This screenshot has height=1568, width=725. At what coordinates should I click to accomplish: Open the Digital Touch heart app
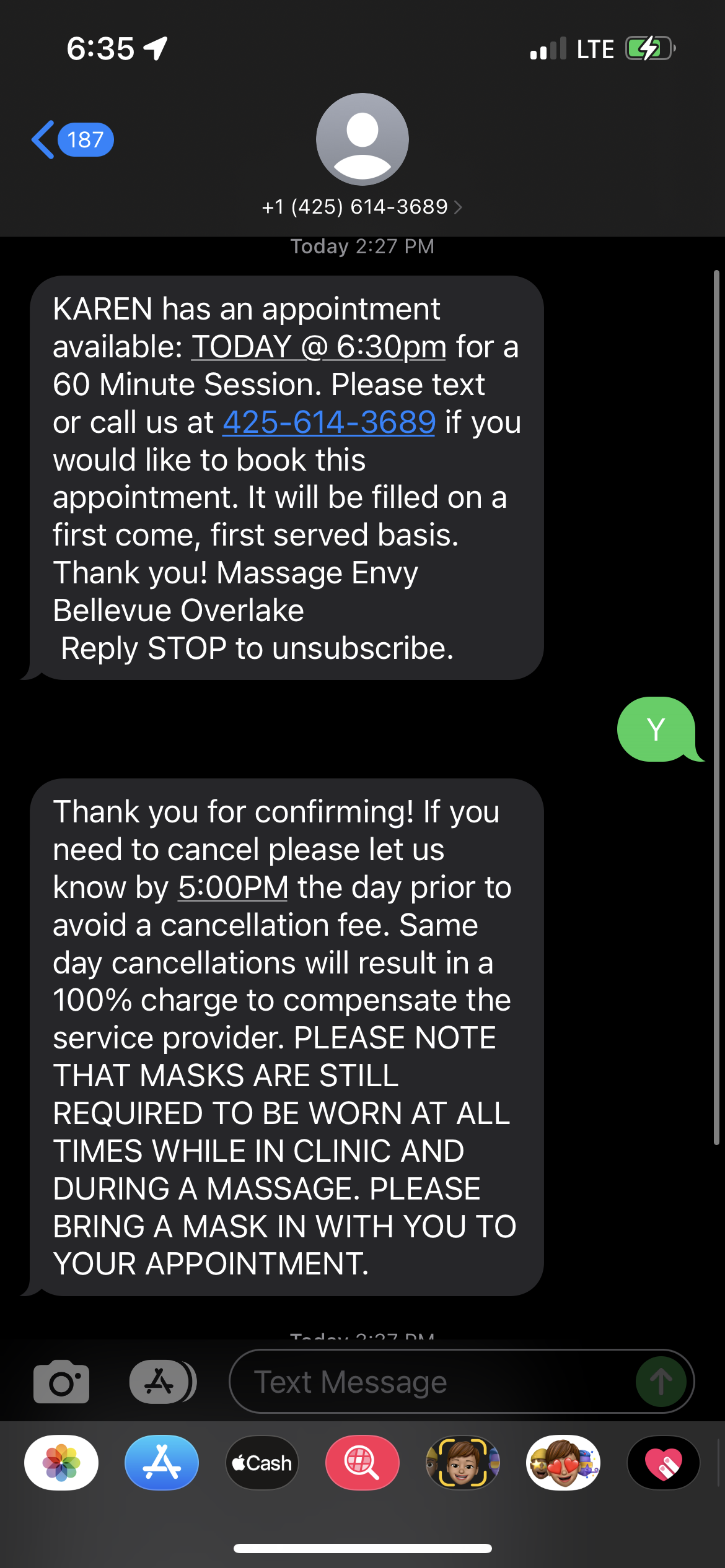click(663, 1462)
